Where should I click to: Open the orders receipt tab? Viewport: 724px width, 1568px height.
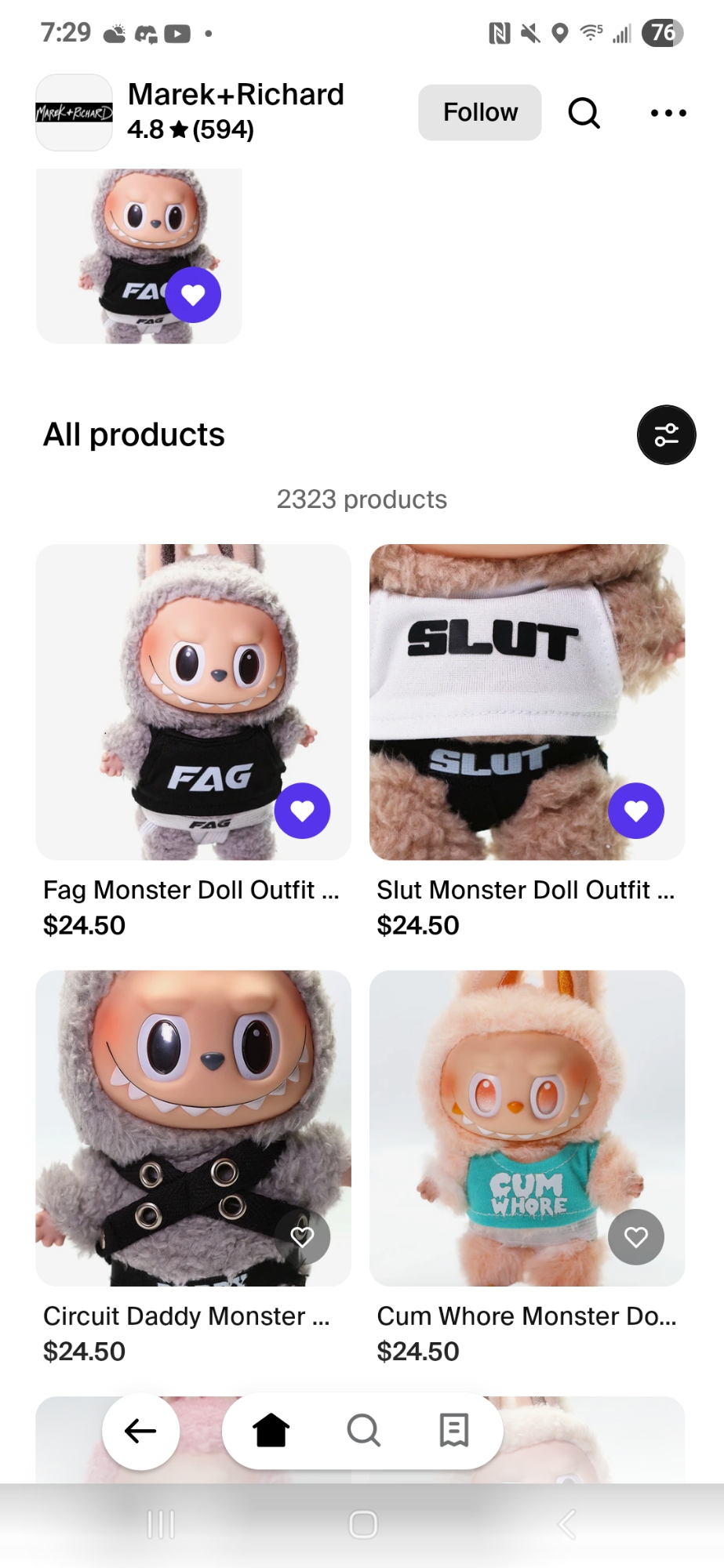coord(454,1431)
